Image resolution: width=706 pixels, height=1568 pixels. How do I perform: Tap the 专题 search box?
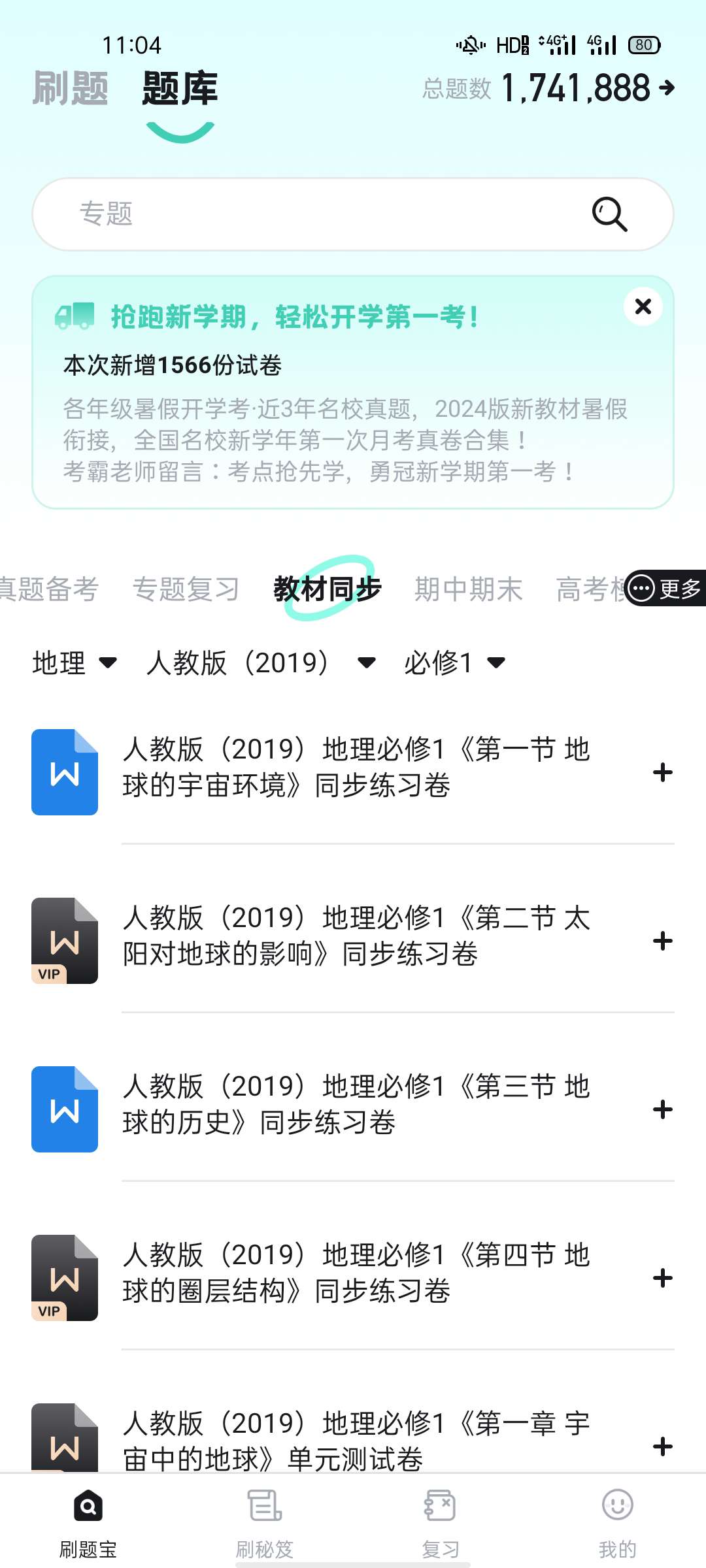click(x=314, y=214)
